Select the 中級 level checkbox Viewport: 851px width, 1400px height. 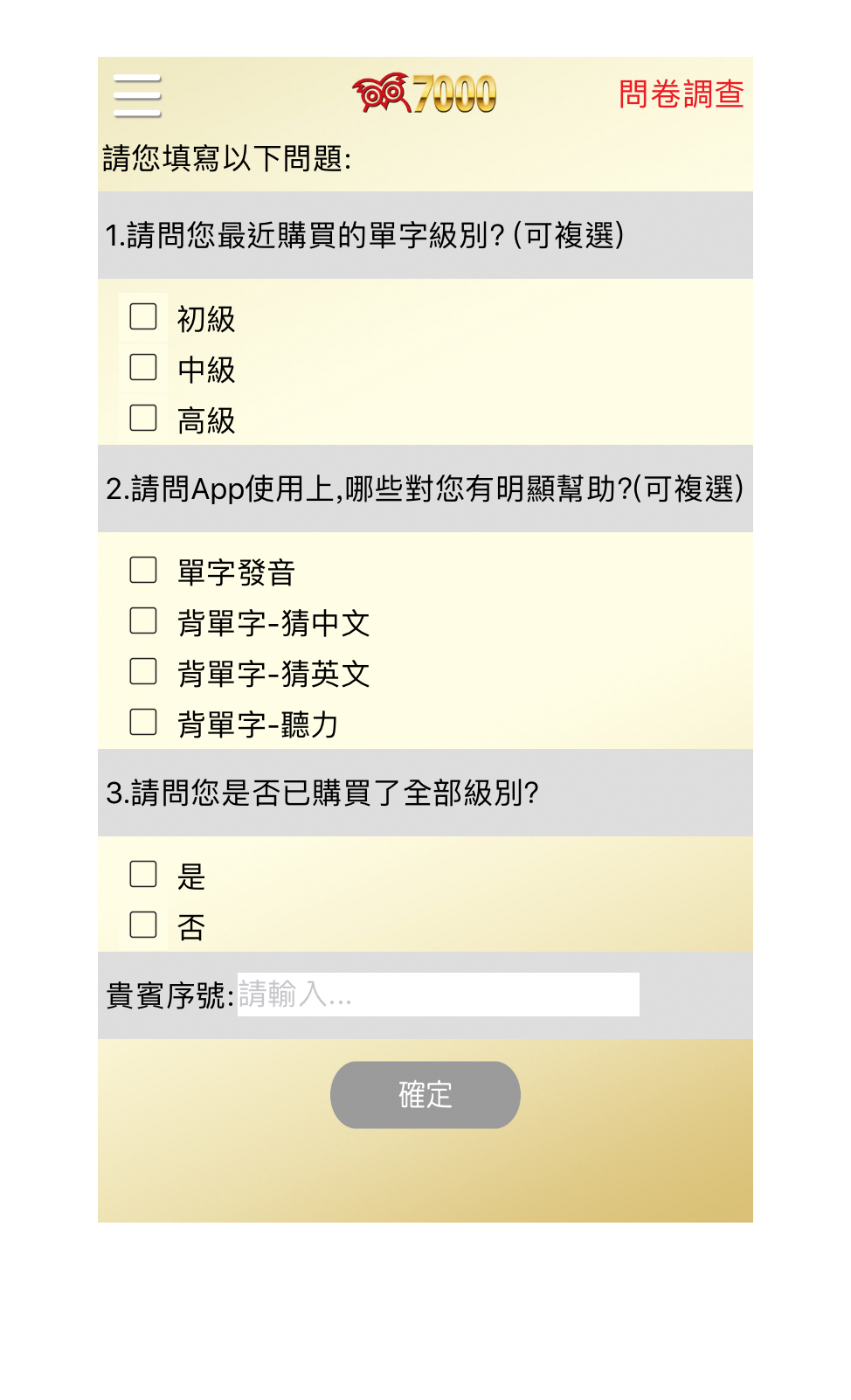coord(143,367)
